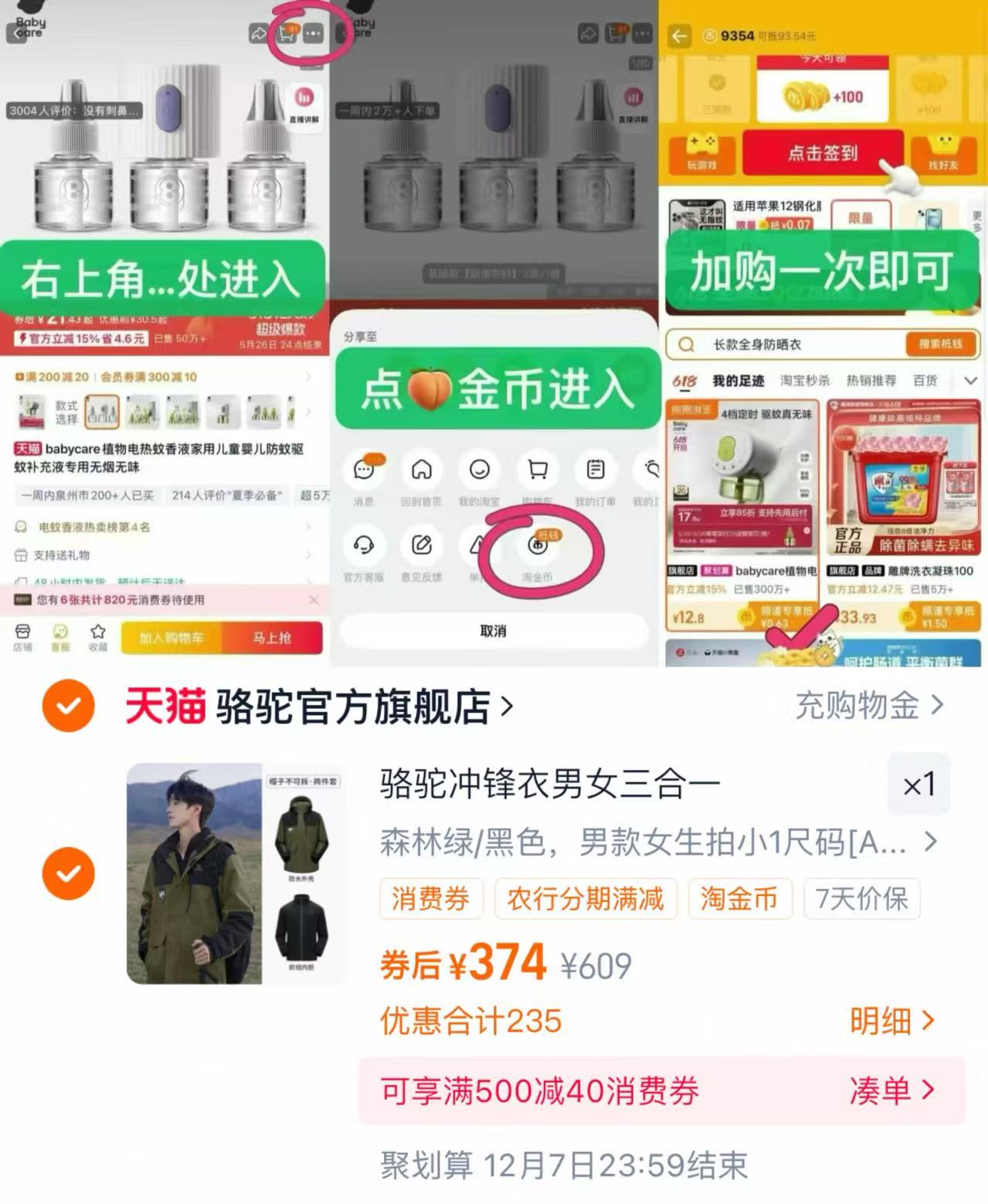Switch to the 淘宝秒杀 tab
This screenshot has width=988, height=1204.
(x=805, y=379)
